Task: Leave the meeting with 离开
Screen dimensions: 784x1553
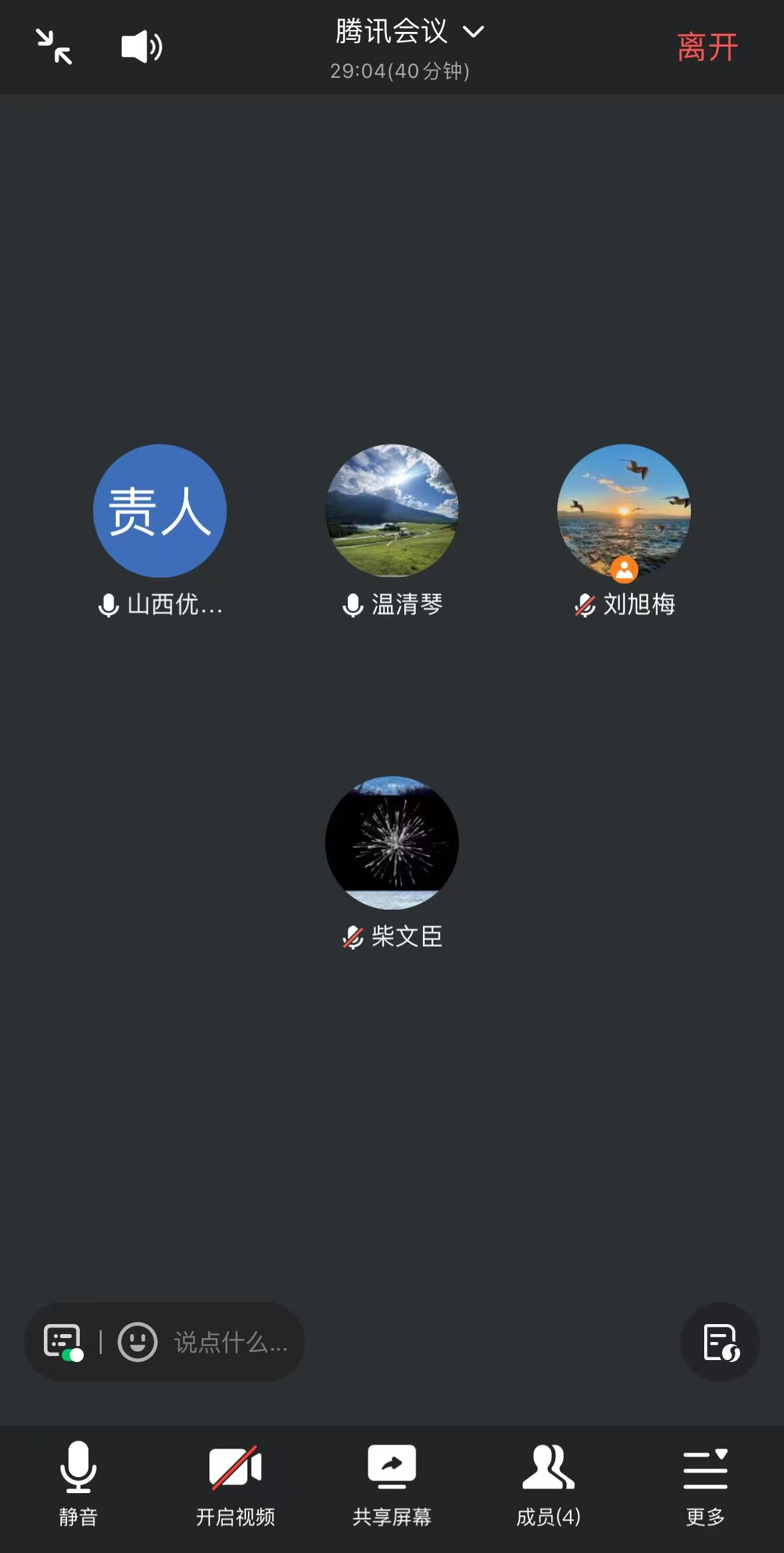Action: pos(707,48)
